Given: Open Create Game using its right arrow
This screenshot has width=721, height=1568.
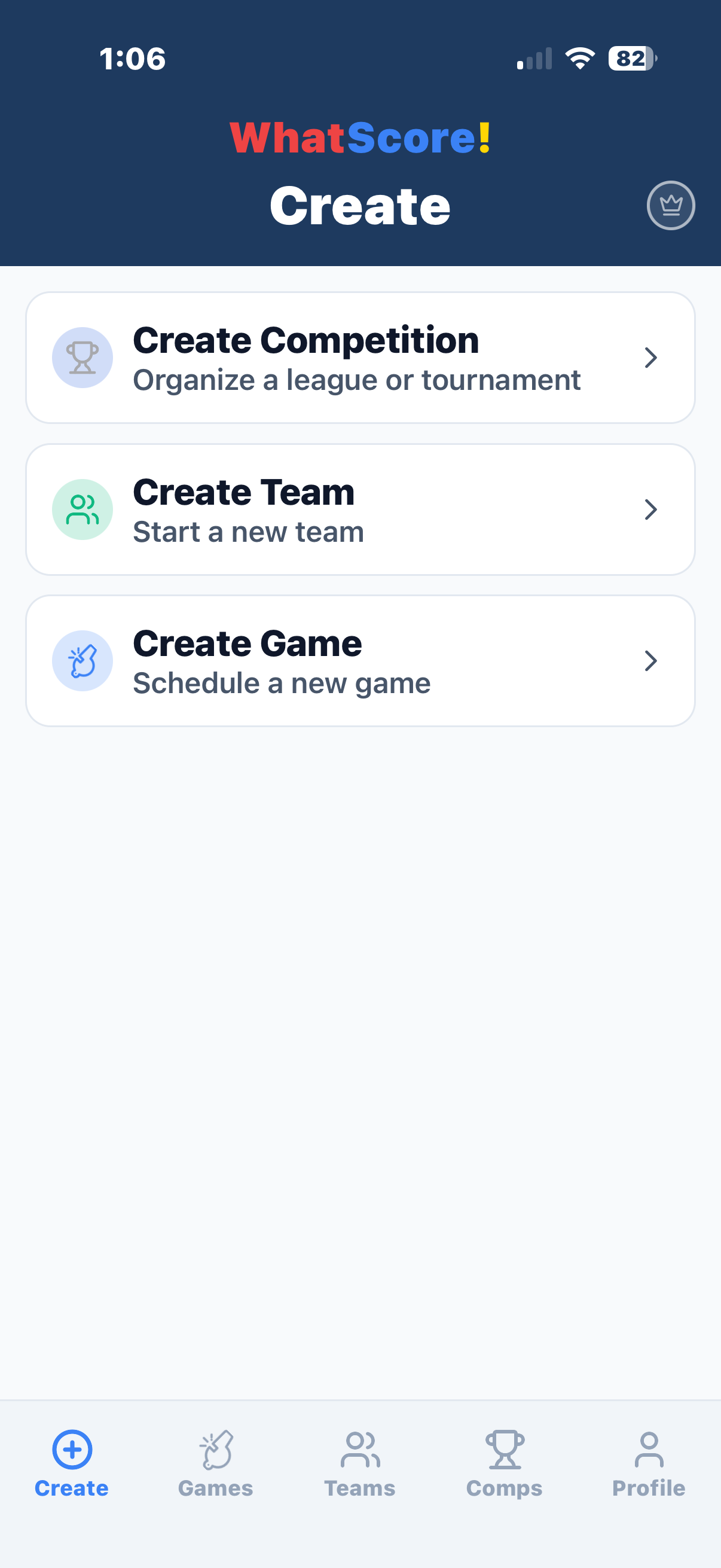Looking at the screenshot, I should pyautogui.click(x=652, y=661).
